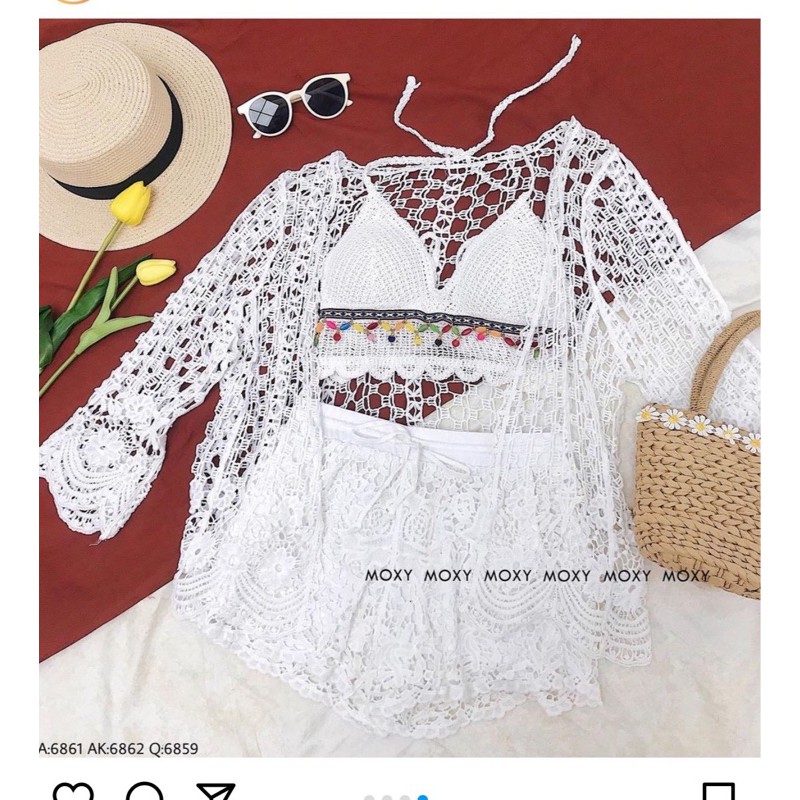The image size is (800, 800).
Task: Open comments with the speech bubble icon
Action: 144,794
